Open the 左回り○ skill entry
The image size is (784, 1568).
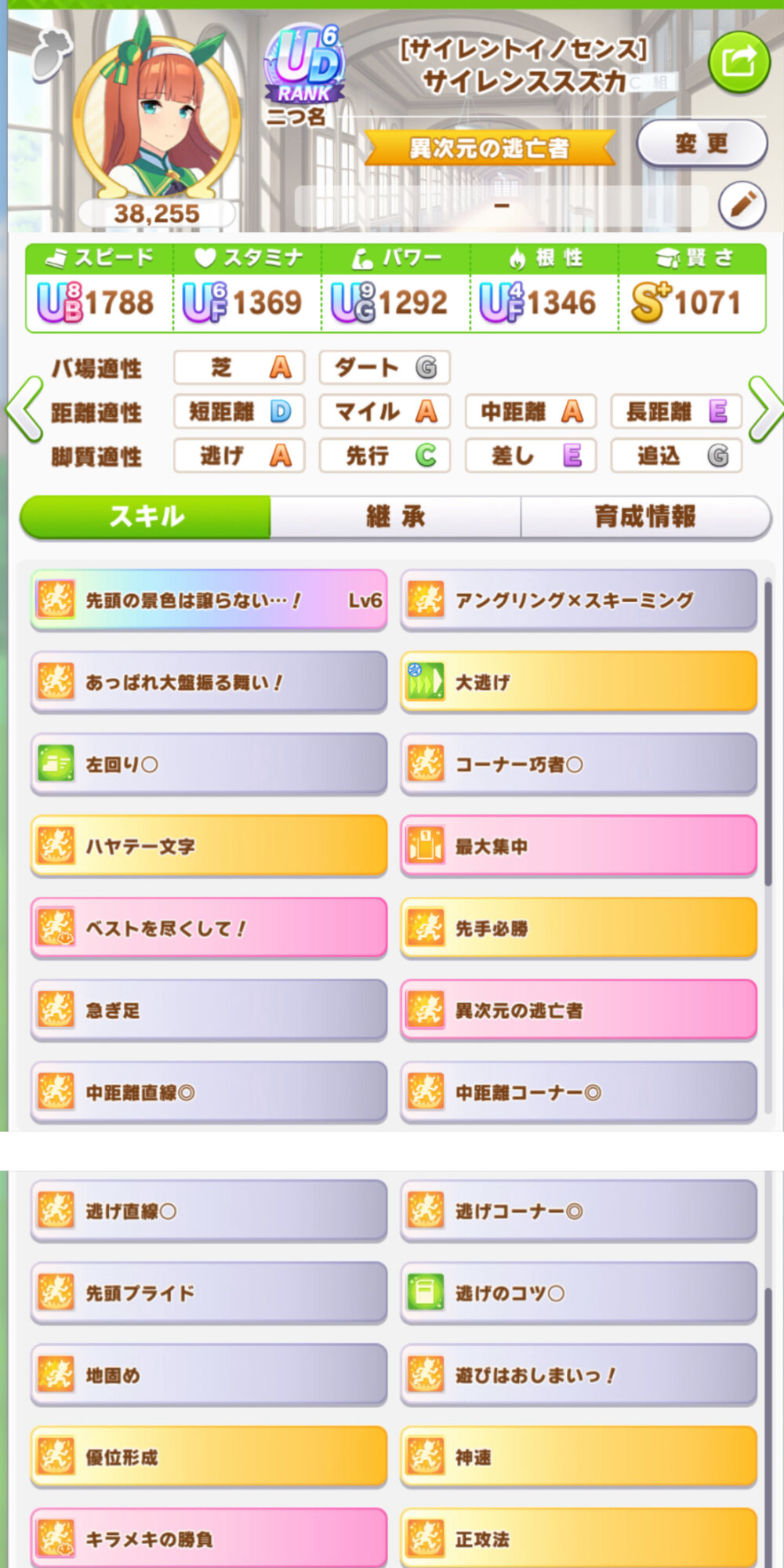tap(209, 764)
